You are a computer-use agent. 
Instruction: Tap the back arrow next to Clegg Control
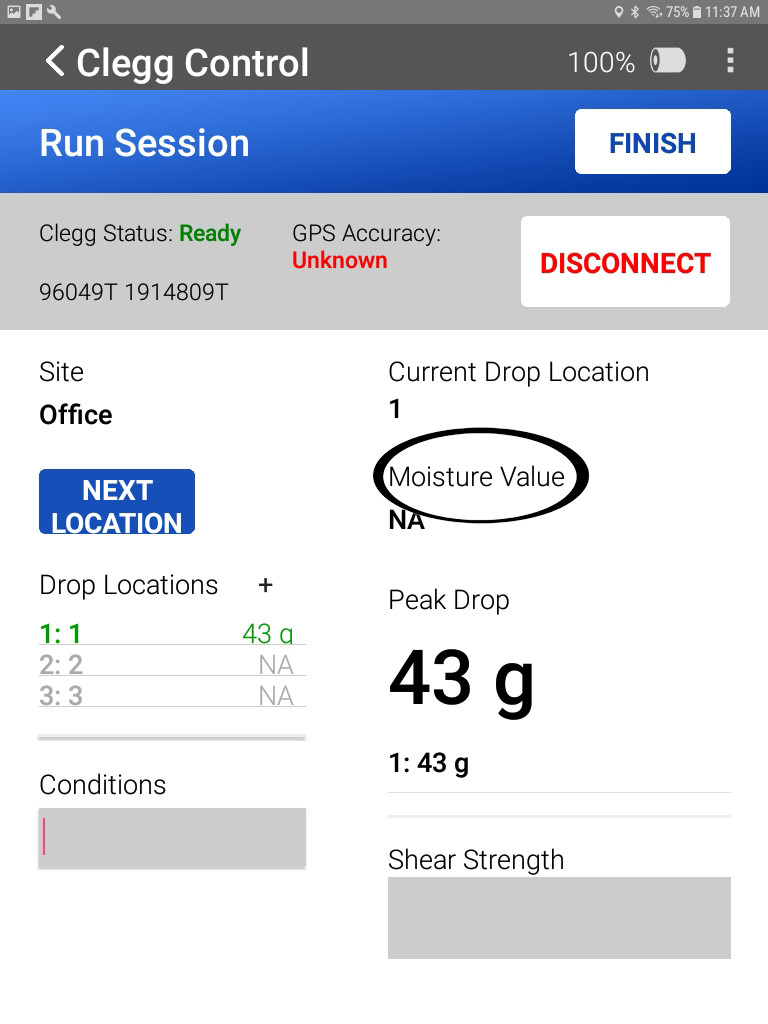[x=55, y=62]
